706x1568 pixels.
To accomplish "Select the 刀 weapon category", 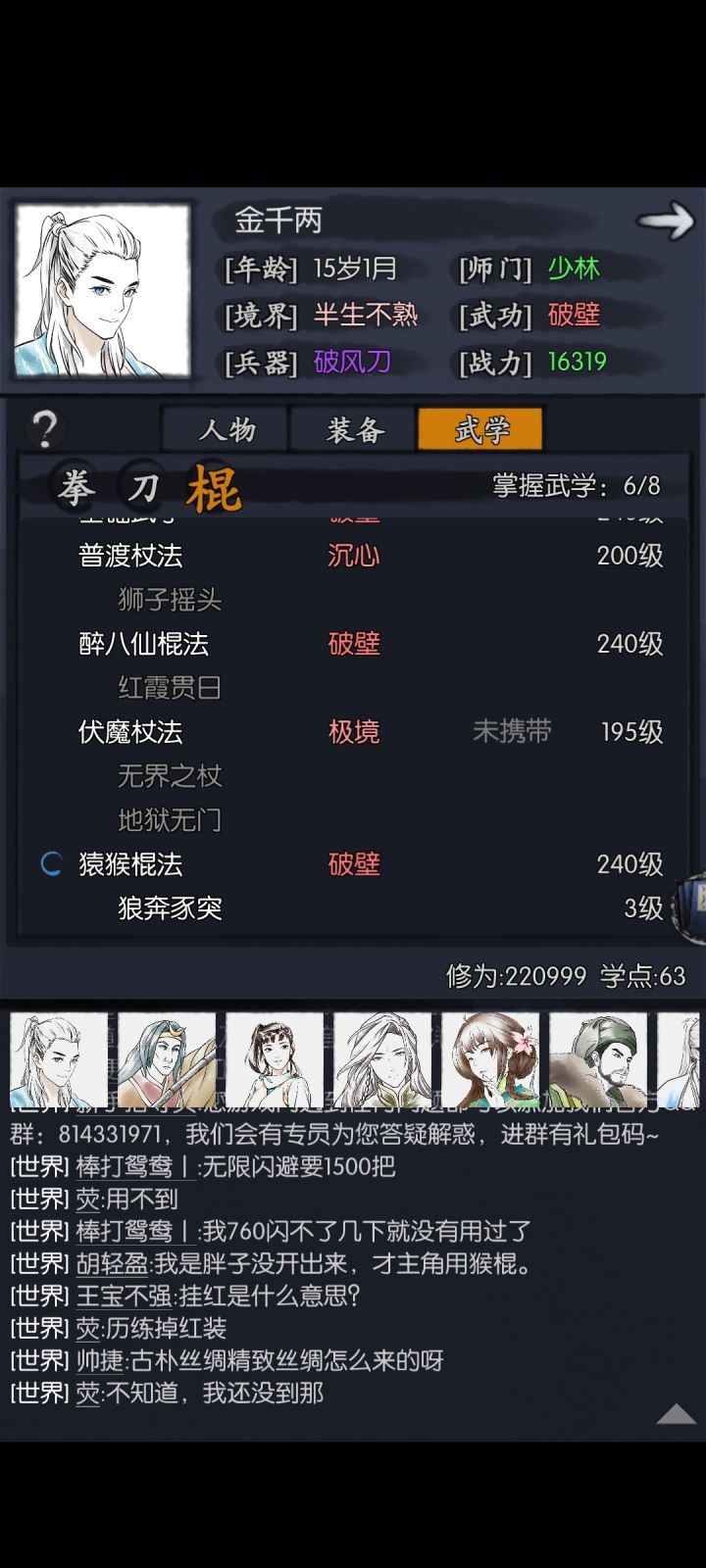I will tap(145, 487).
